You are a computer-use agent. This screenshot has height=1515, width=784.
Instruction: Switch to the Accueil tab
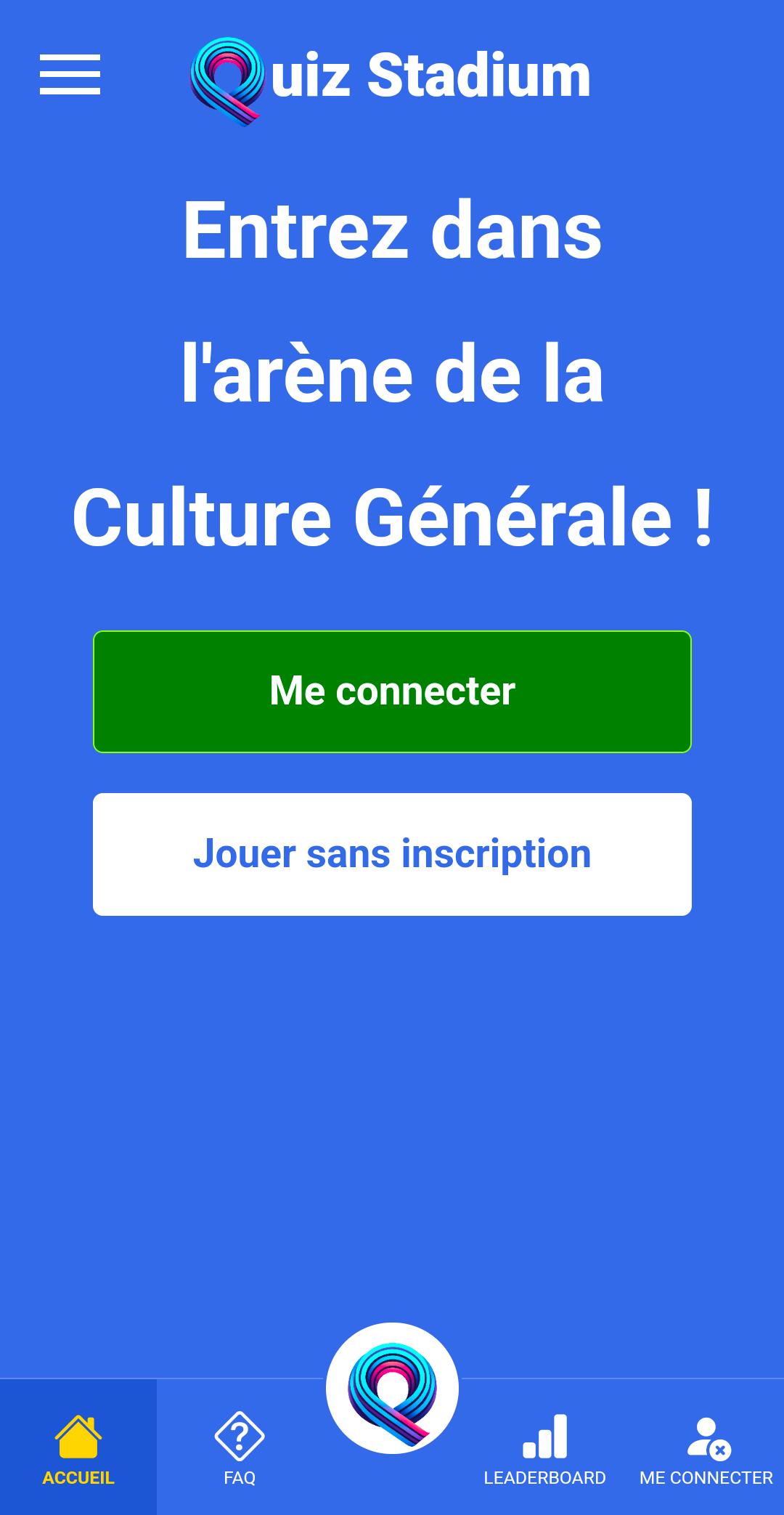coord(78,1448)
